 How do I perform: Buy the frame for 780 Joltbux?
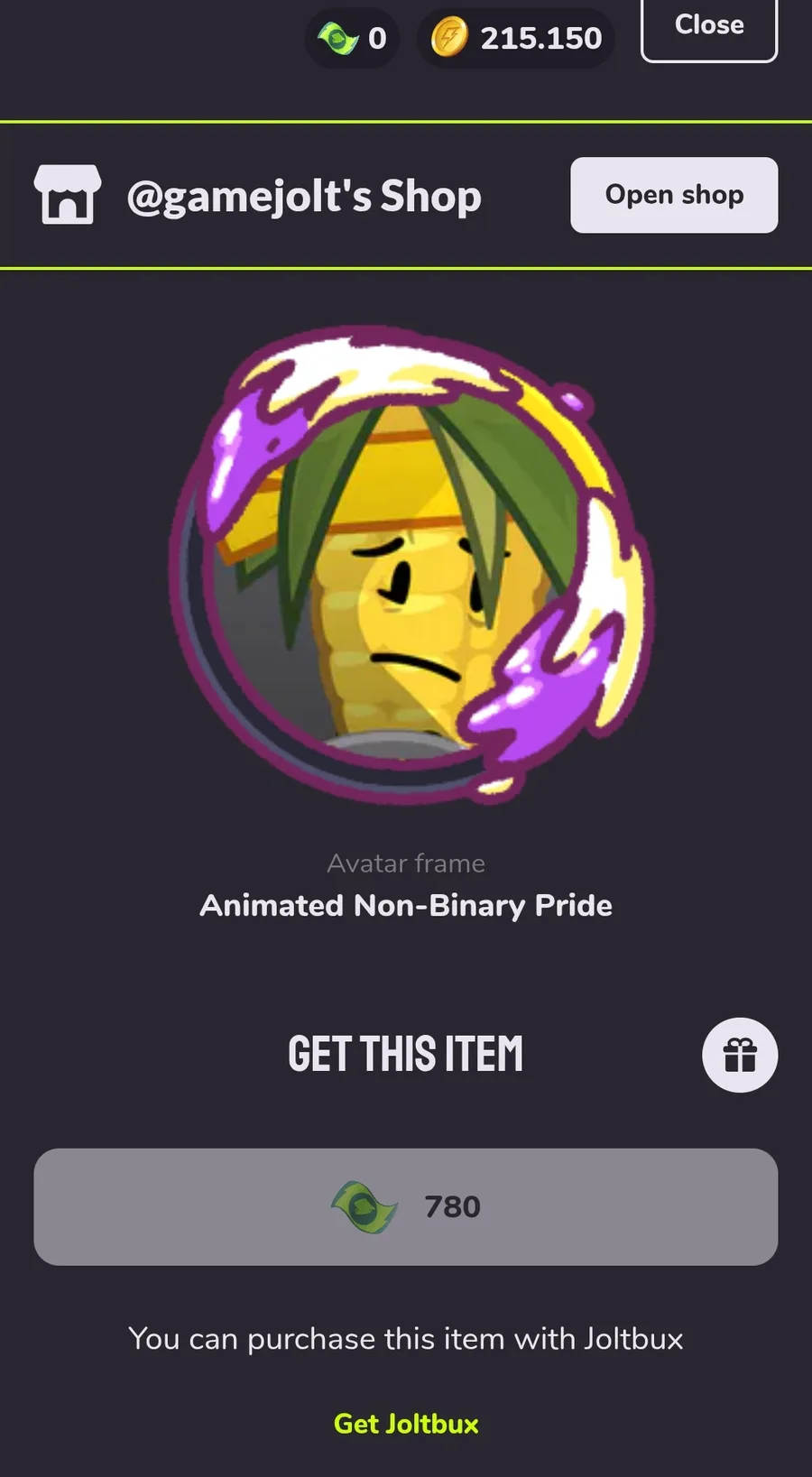coord(406,1206)
